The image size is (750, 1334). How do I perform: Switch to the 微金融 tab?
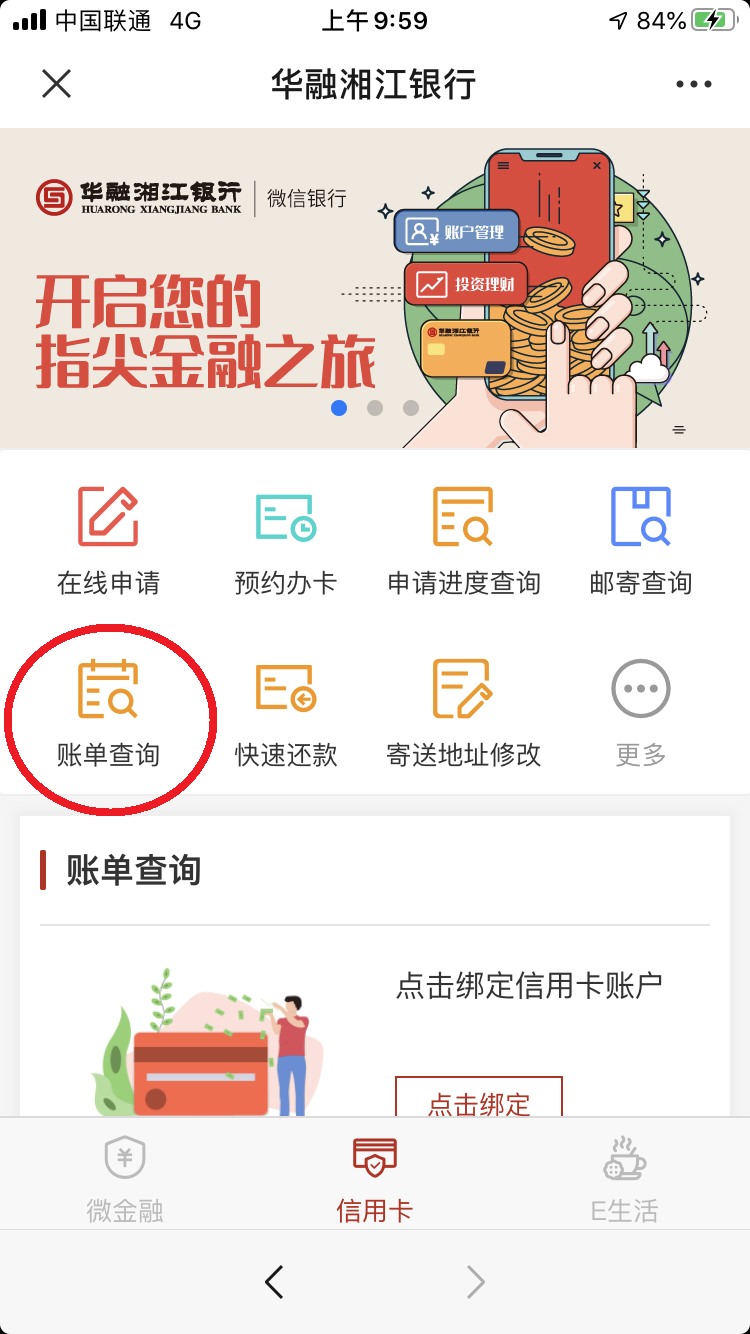[x=125, y=1178]
